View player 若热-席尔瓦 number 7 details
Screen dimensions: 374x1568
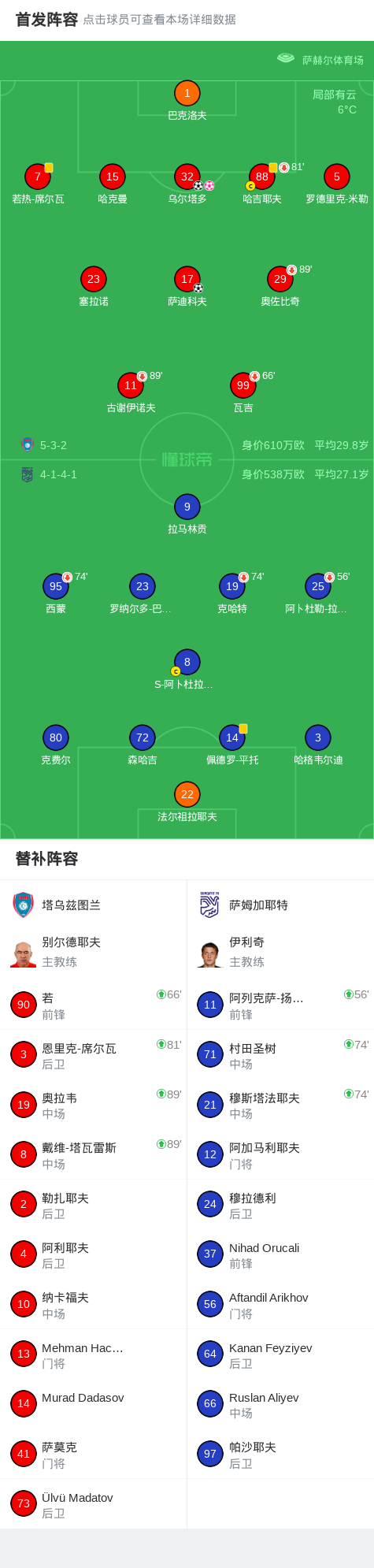click(38, 184)
